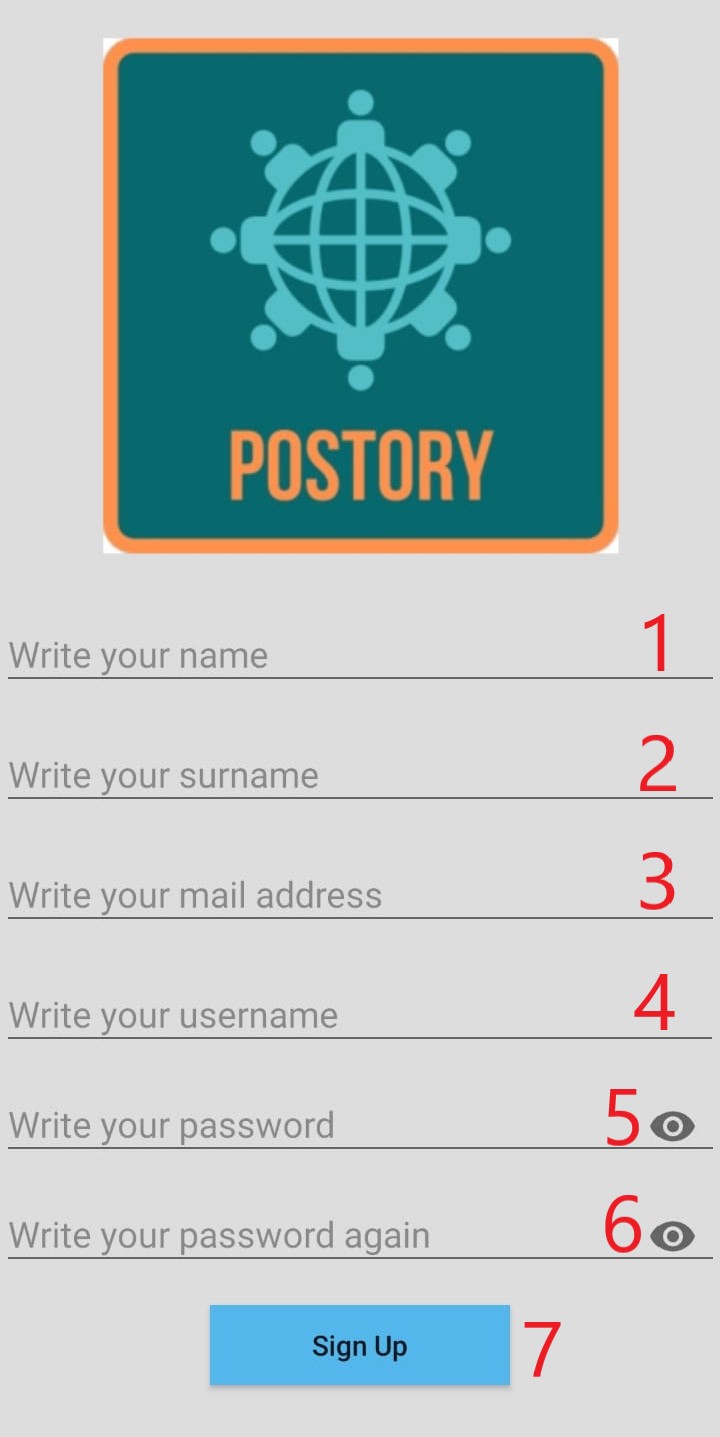Show password in 'Write your password' field

[x=673, y=1127]
